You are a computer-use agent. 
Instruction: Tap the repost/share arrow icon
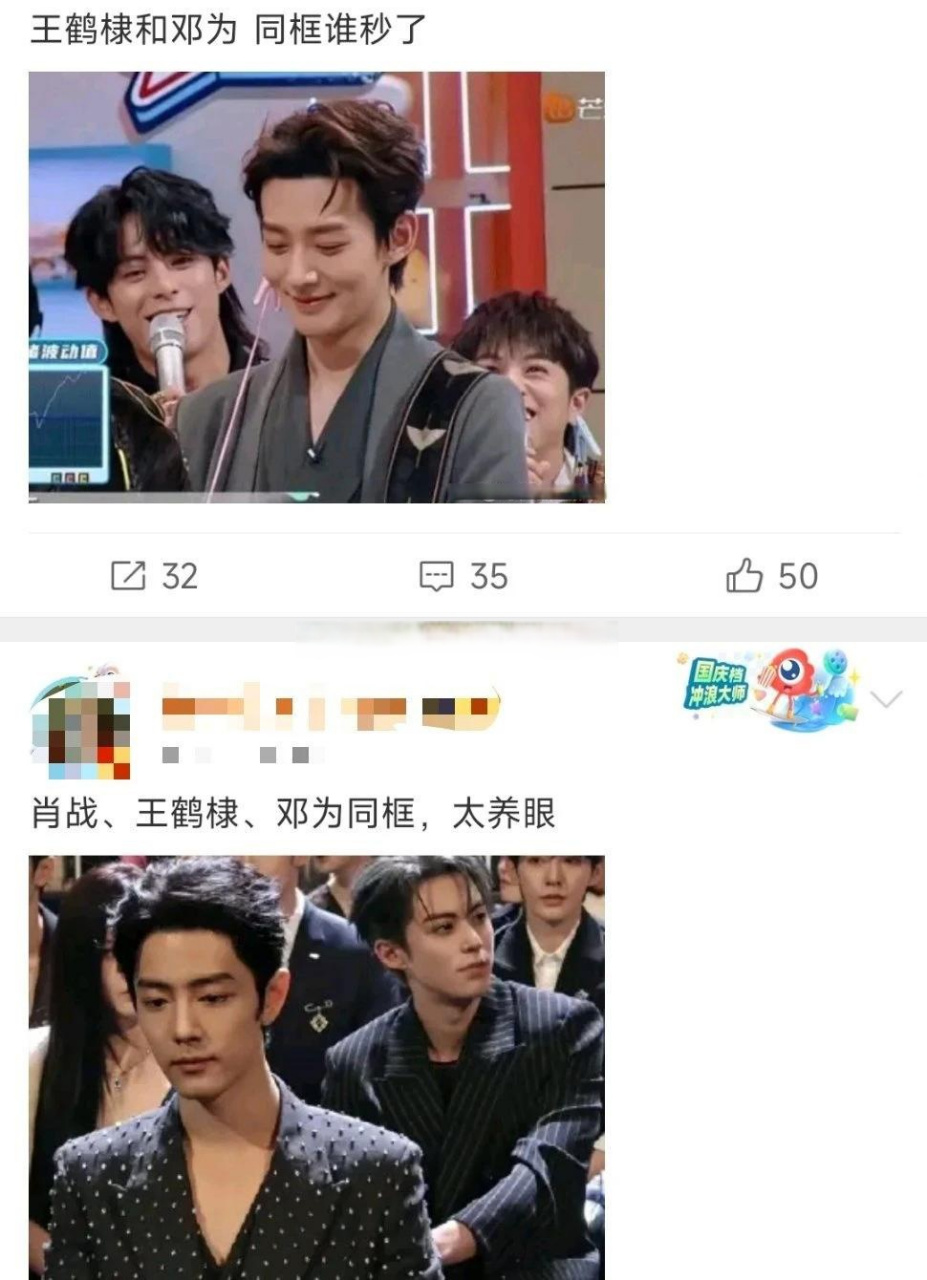point(129,576)
